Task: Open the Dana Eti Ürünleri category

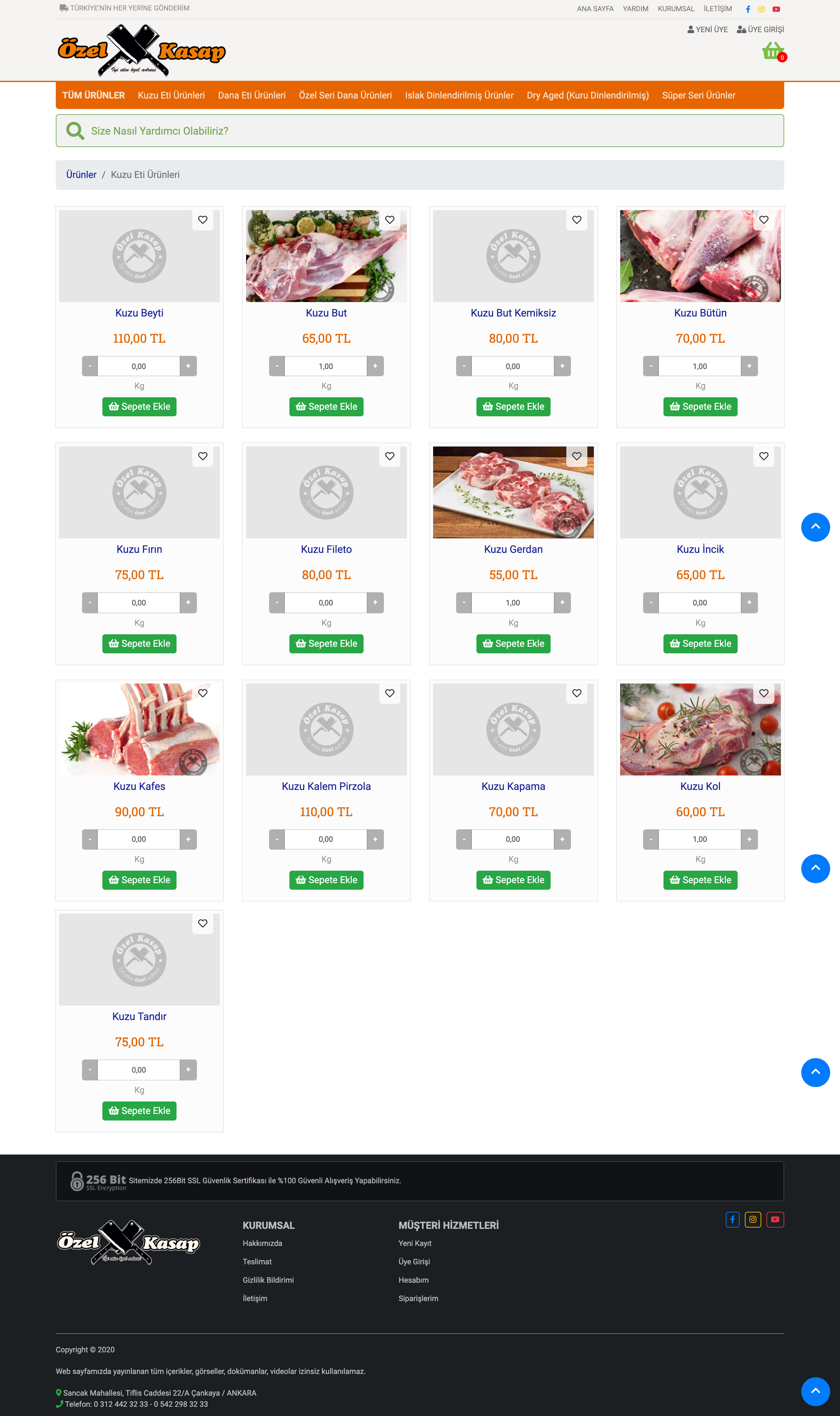Action: click(x=251, y=95)
